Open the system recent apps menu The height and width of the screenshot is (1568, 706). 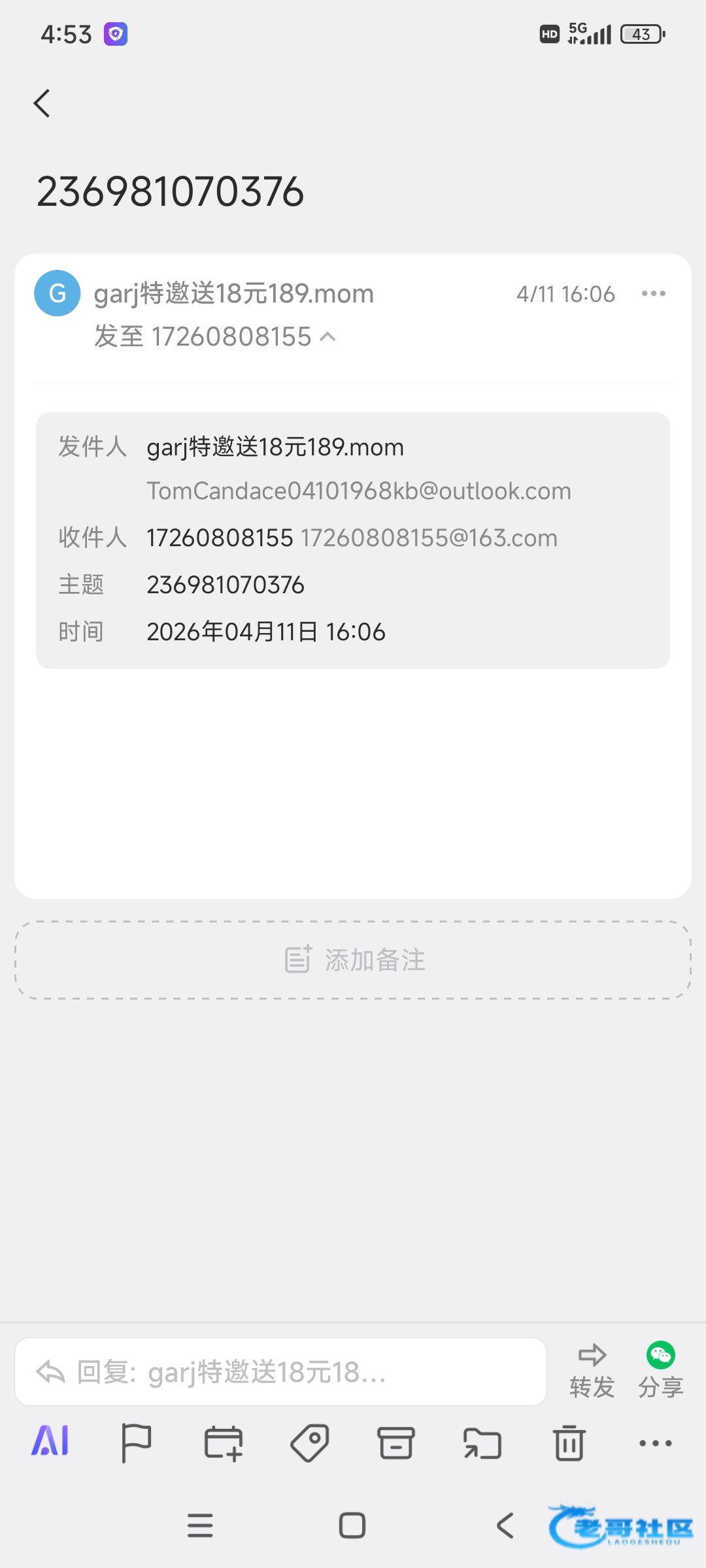pyautogui.click(x=200, y=1526)
